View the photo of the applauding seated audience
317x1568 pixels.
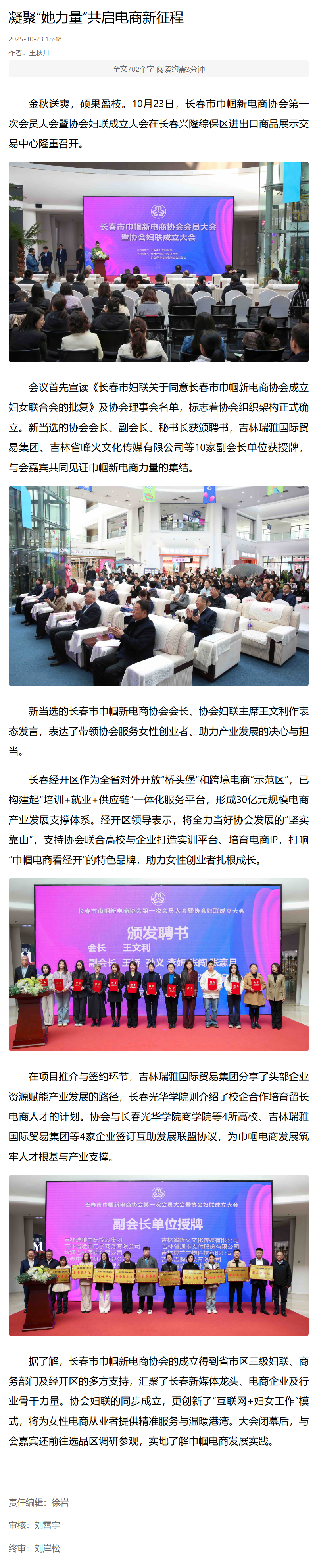tap(158, 585)
